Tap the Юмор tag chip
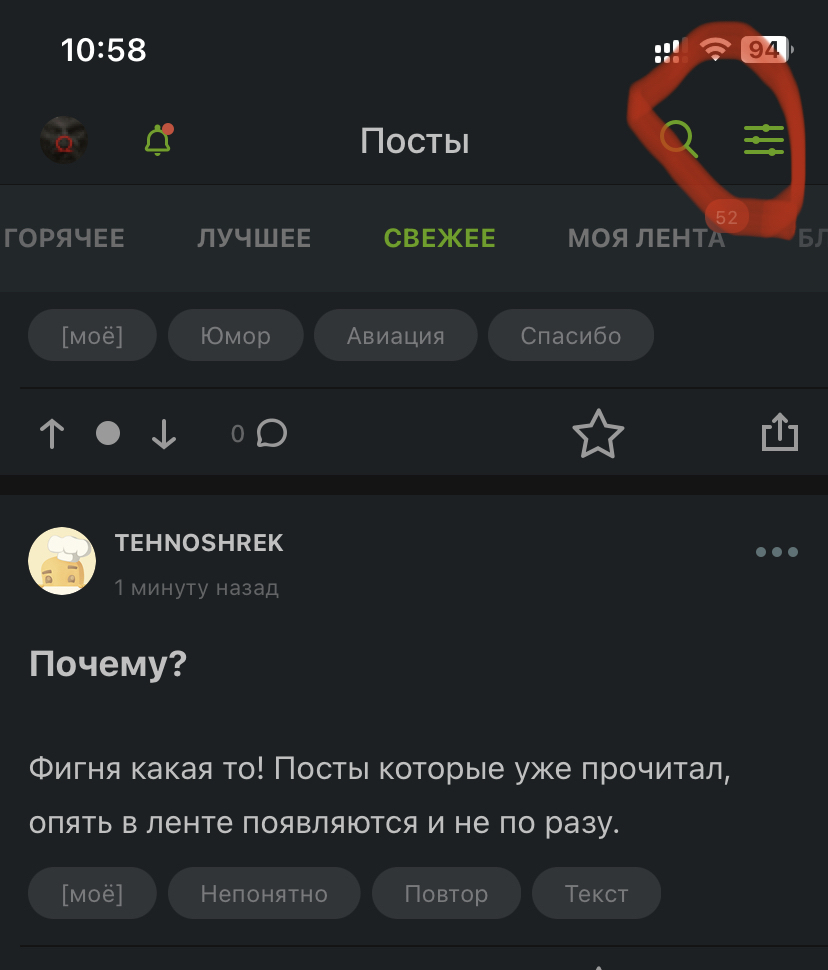Screen dimensions: 828x970 (x=235, y=336)
